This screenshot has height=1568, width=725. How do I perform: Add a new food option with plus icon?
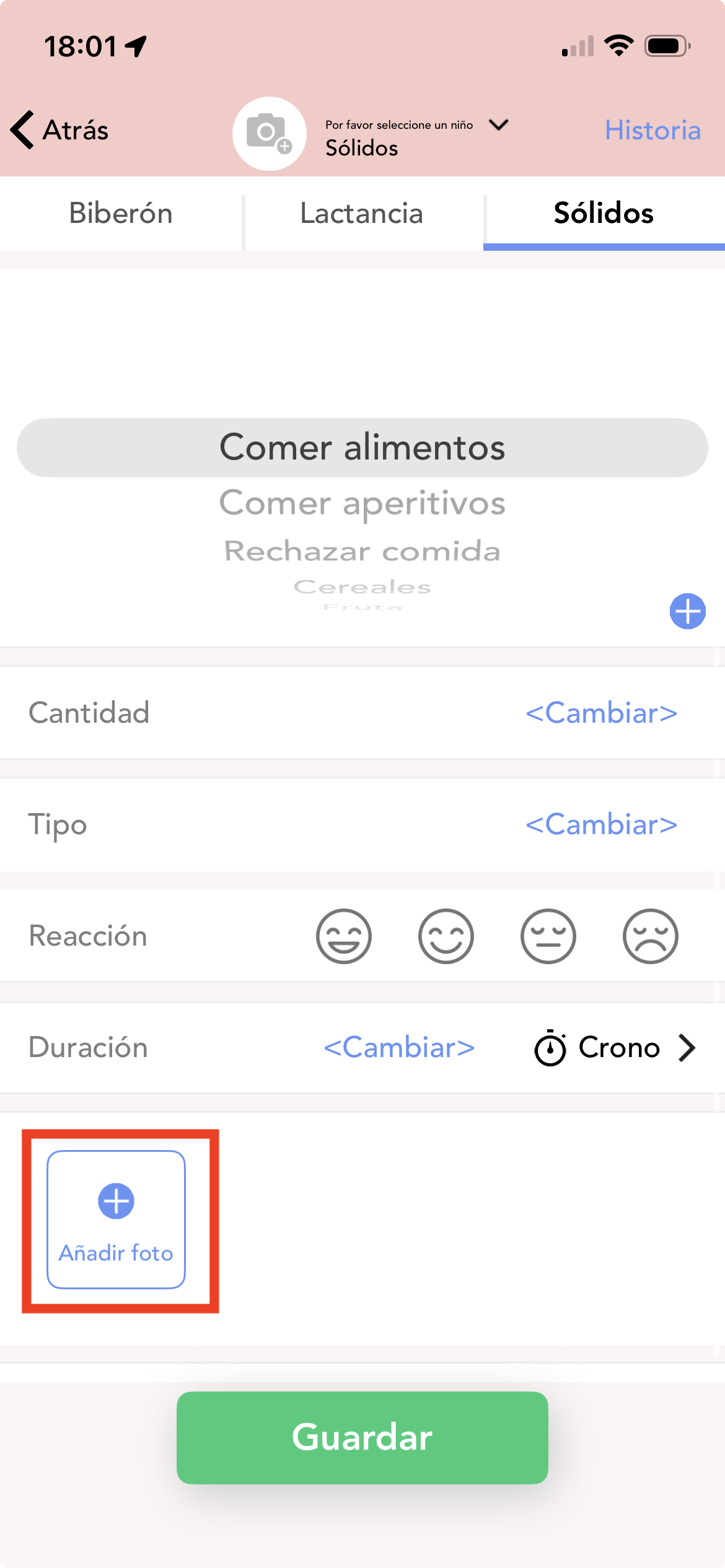[687, 611]
